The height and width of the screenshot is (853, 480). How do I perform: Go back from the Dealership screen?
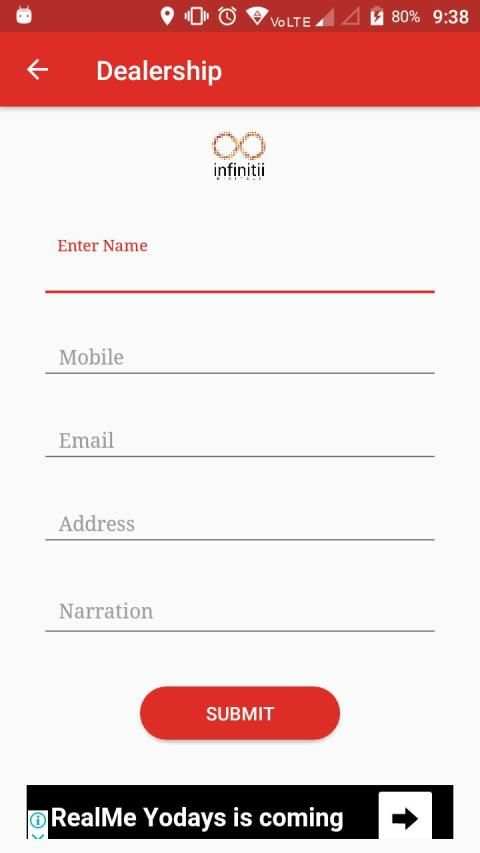pos(38,70)
